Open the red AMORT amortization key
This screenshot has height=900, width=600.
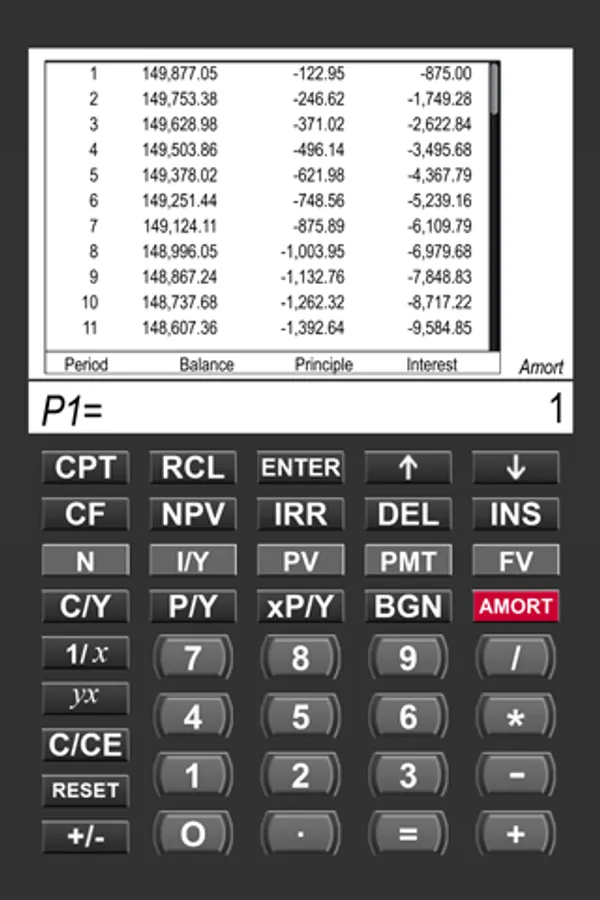515,607
